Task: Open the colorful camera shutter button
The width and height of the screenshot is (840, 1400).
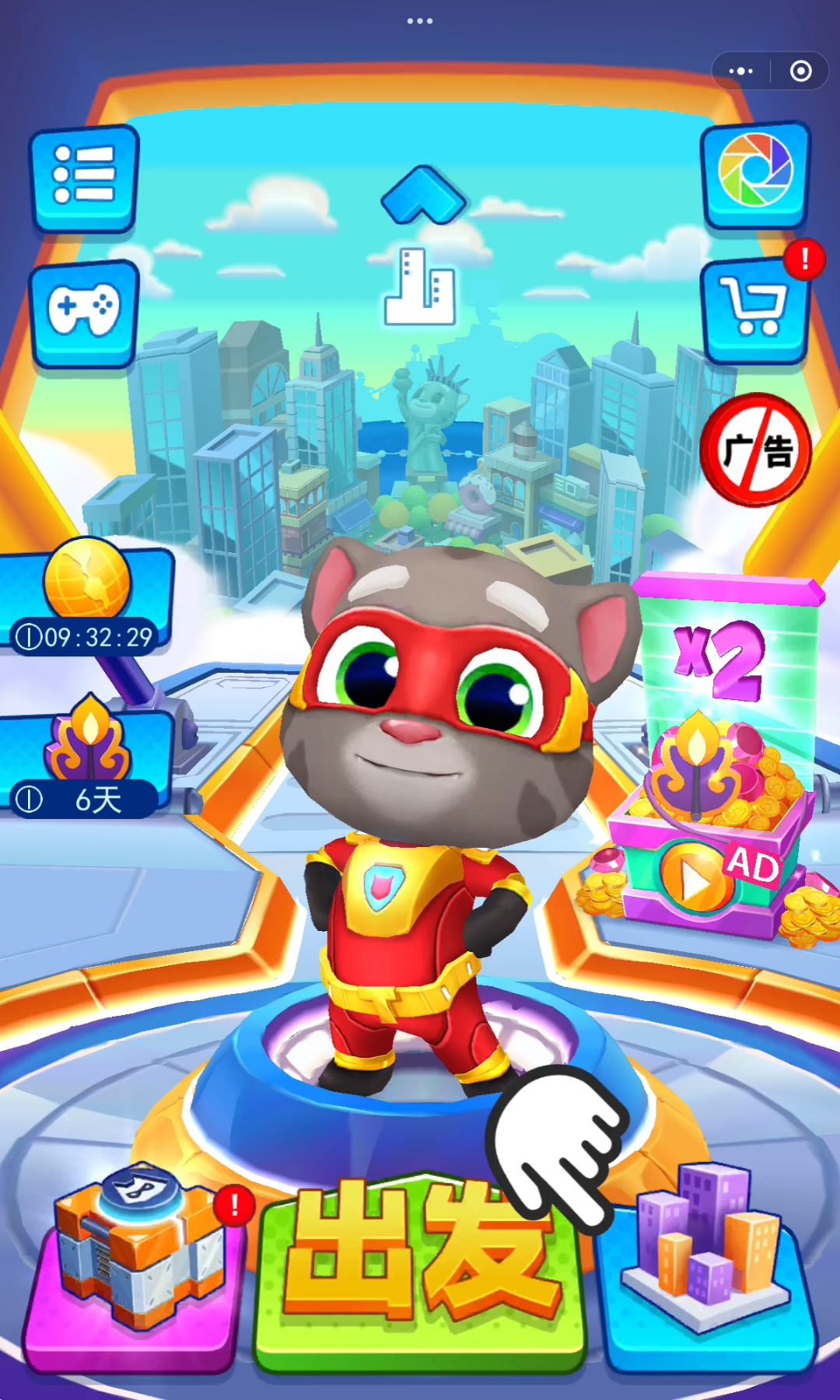Action: pyautogui.click(x=754, y=174)
